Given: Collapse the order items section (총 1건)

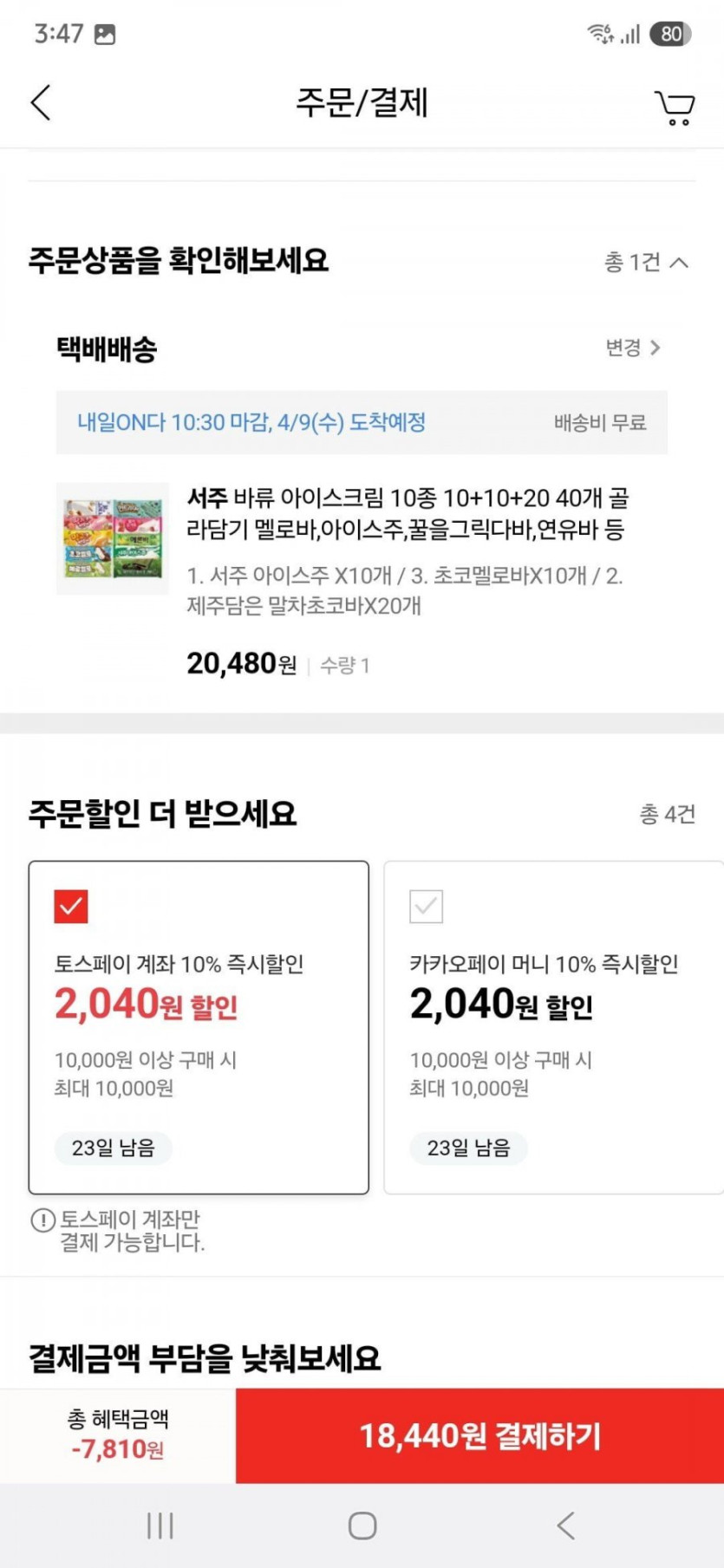Looking at the screenshot, I should (647, 262).
